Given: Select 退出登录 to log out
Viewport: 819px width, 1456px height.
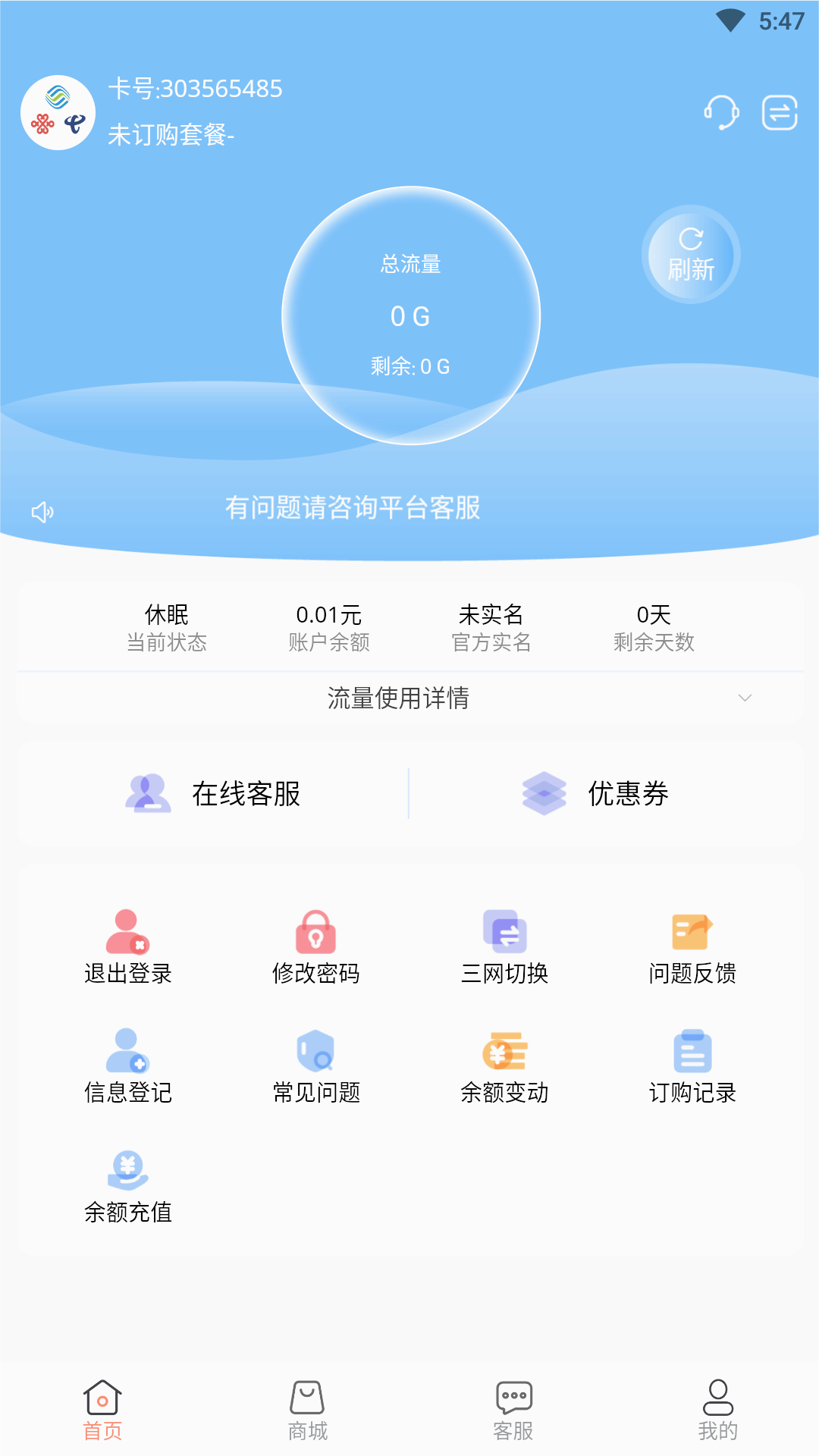Looking at the screenshot, I should 127,947.
